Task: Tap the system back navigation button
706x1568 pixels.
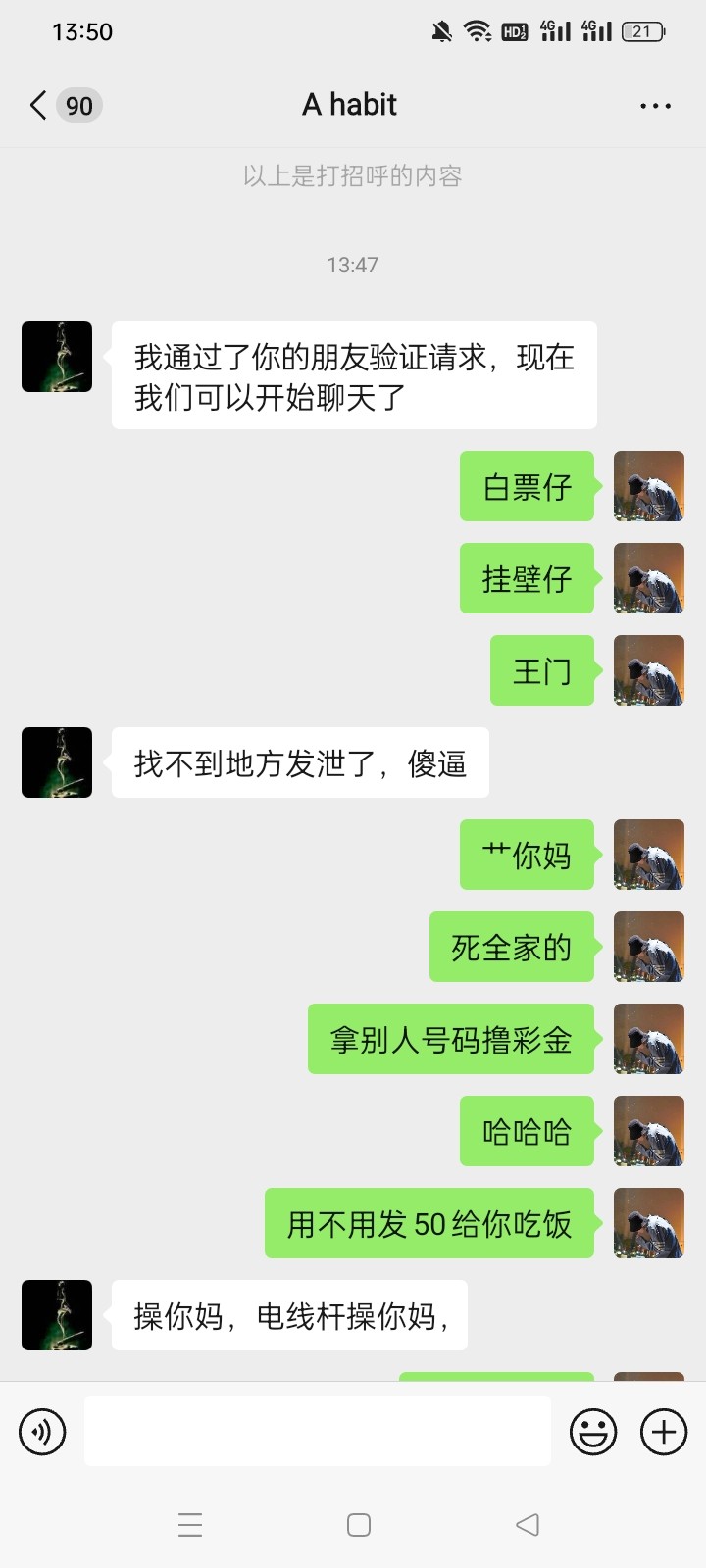Action: (528, 1524)
